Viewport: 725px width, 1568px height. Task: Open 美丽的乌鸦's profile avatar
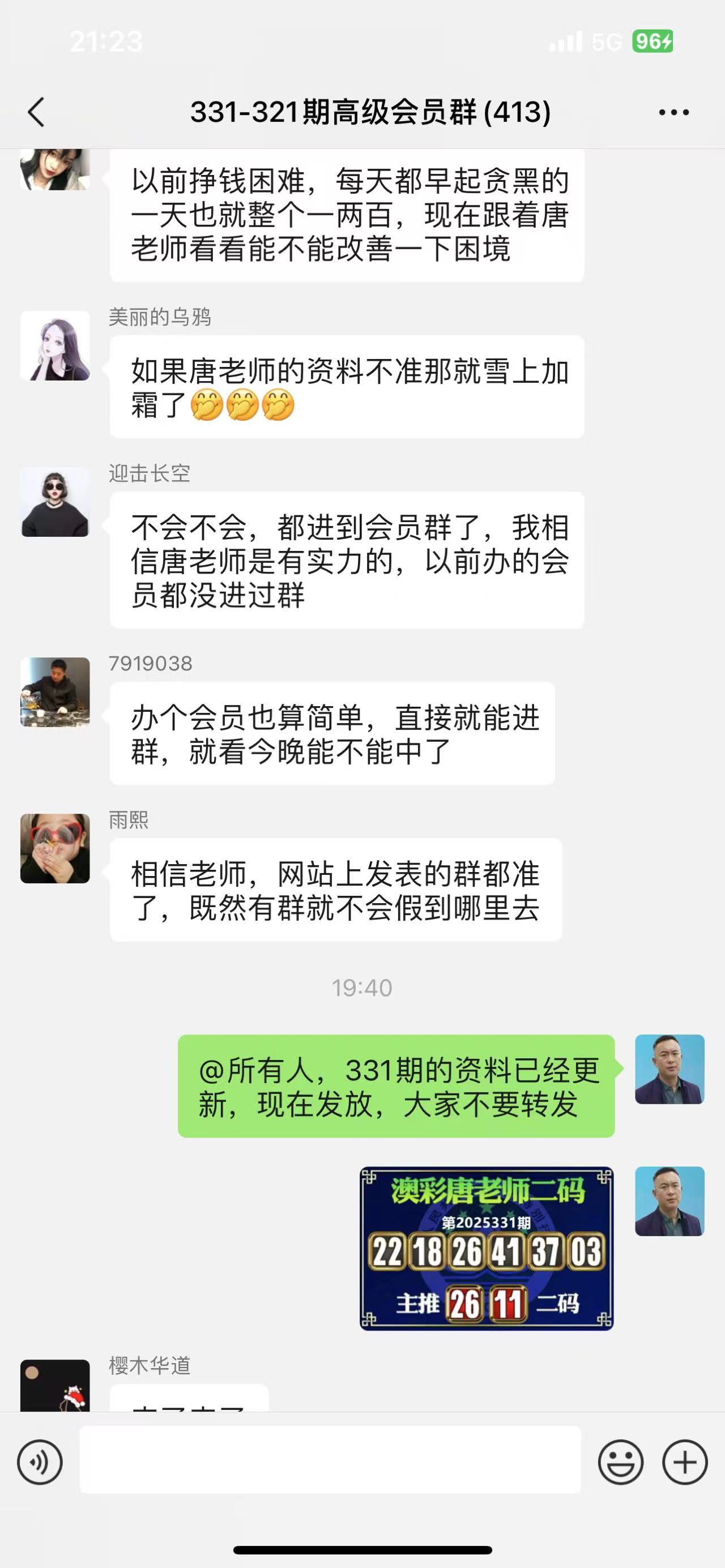(56, 346)
